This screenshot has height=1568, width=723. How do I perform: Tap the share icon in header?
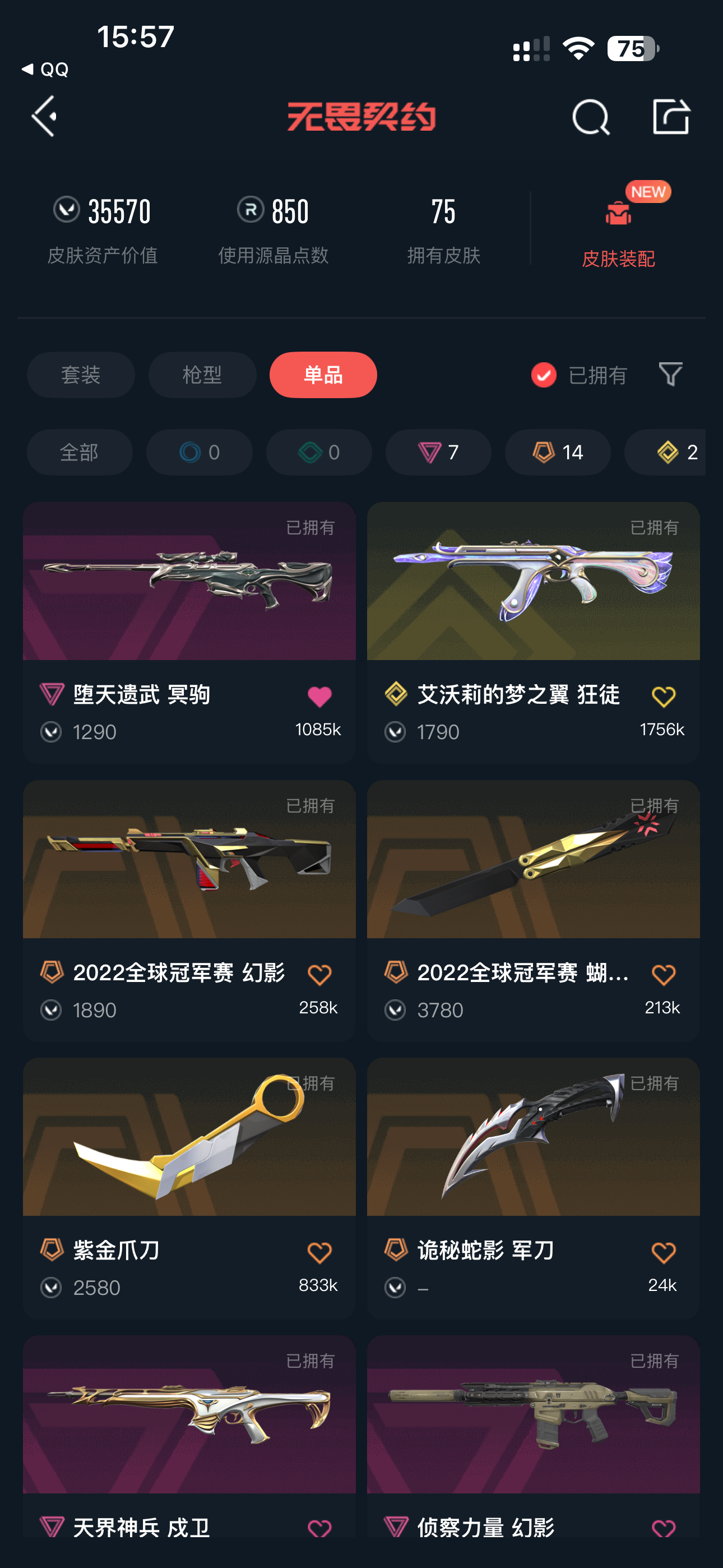coord(671,116)
